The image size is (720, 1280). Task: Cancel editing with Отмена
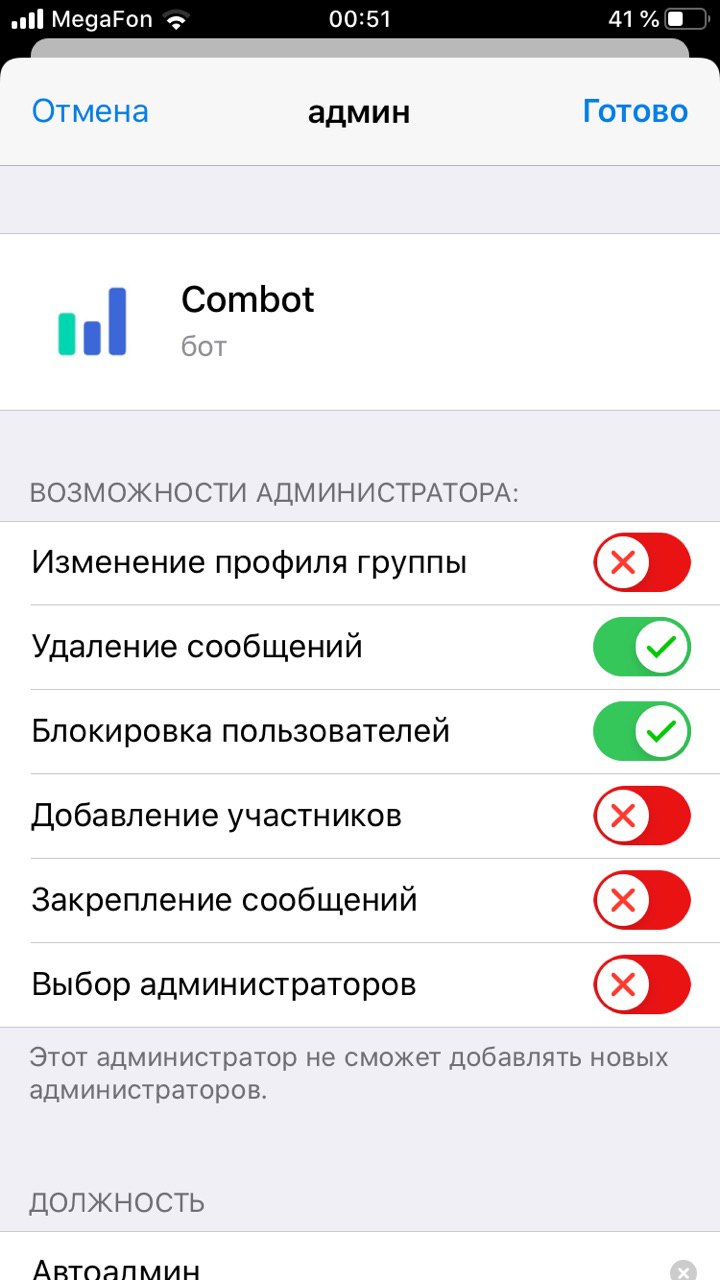pos(90,111)
